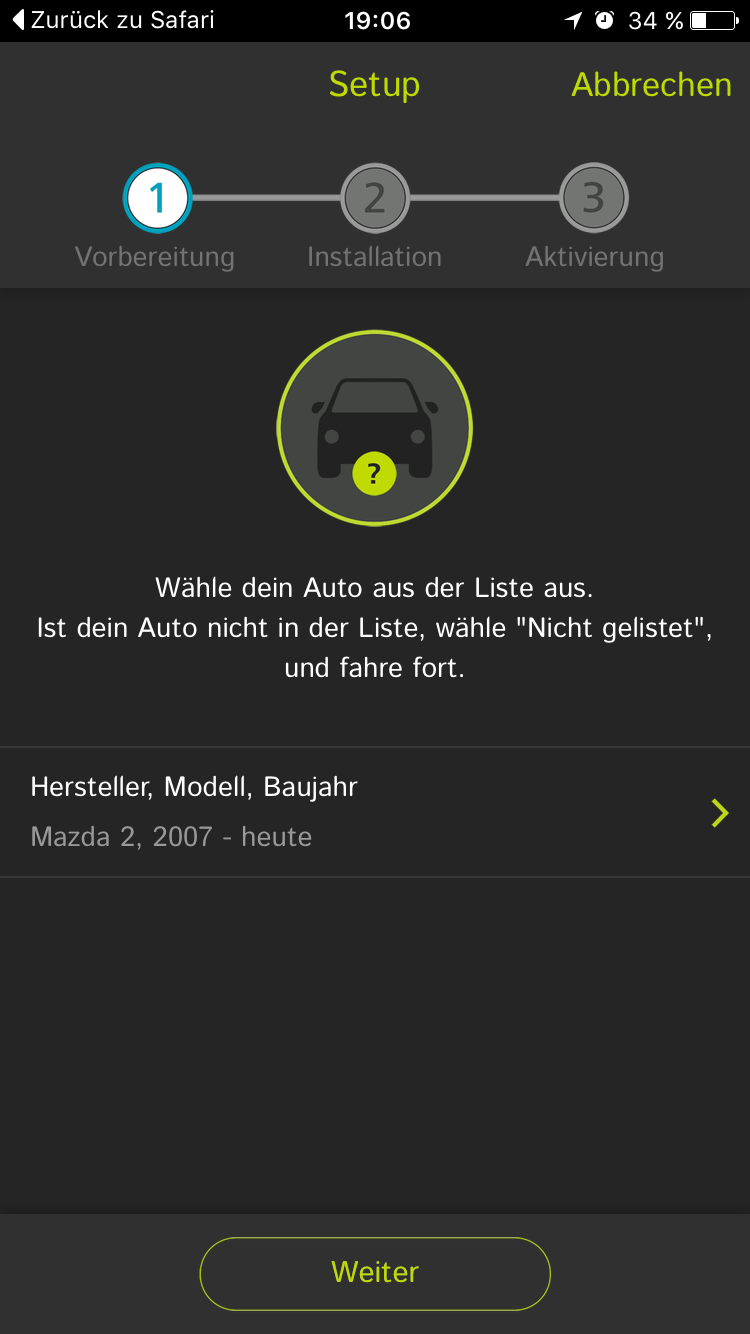Open the Hersteller, Modell, Baujahr row

[375, 812]
